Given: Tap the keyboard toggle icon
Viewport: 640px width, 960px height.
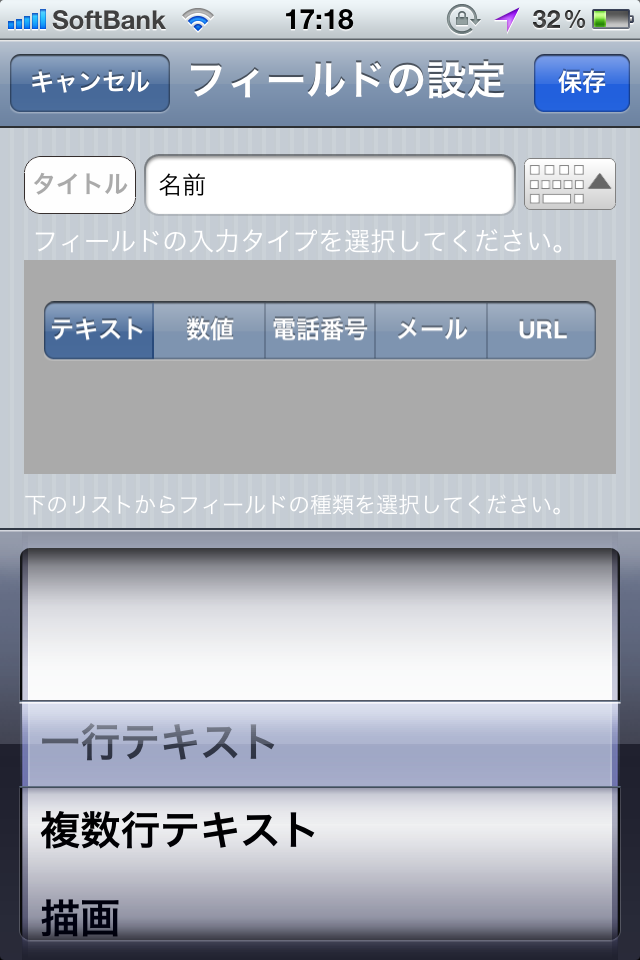Looking at the screenshot, I should pyautogui.click(x=569, y=184).
